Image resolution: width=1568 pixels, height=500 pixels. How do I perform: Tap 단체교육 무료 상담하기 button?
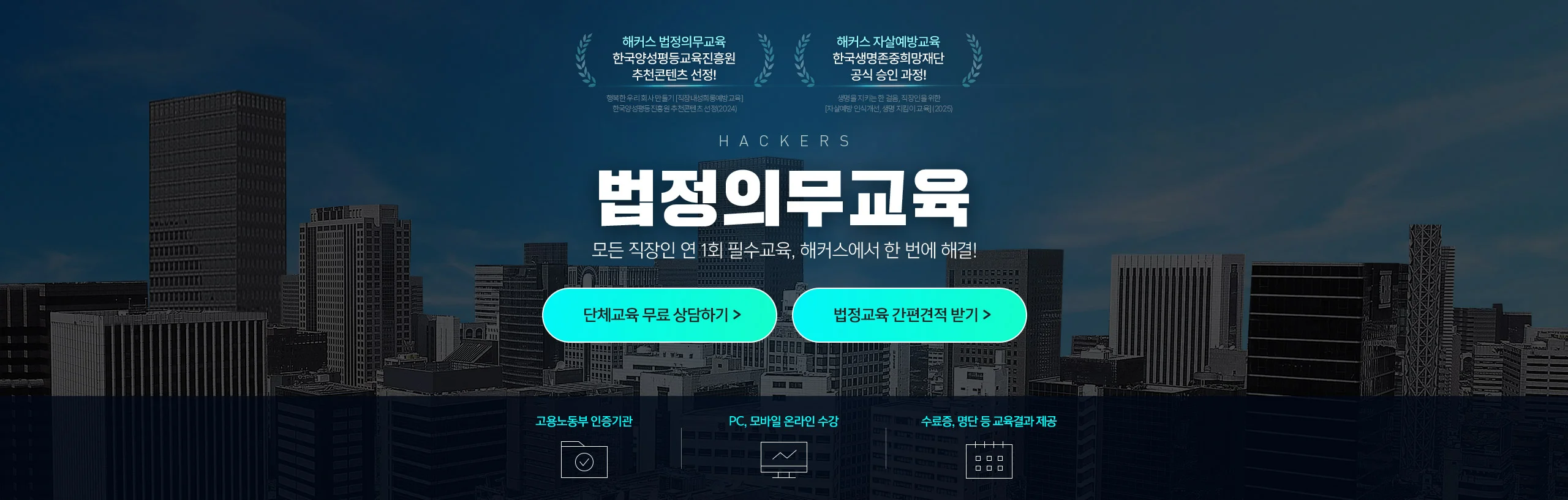660,315
